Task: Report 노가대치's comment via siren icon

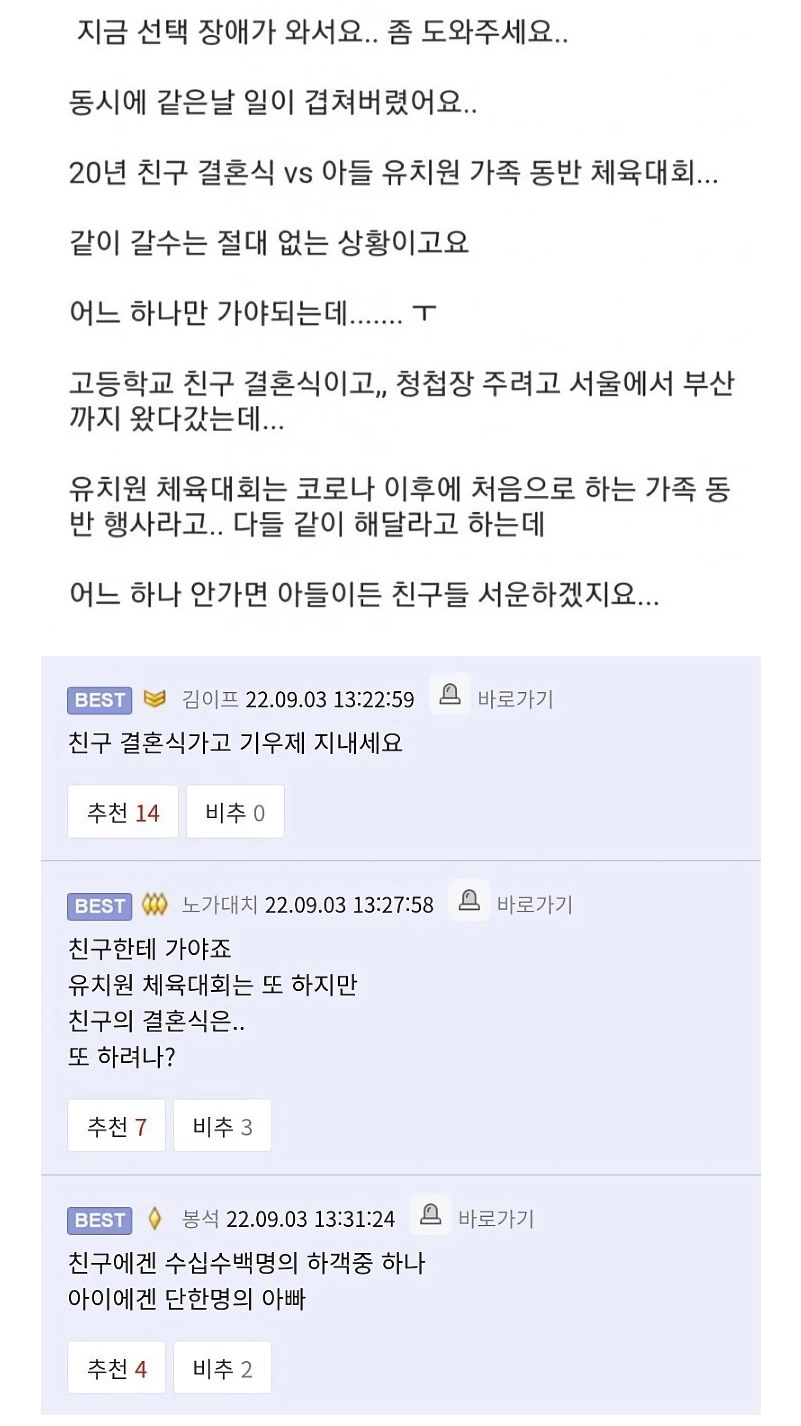Action: click(469, 901)
